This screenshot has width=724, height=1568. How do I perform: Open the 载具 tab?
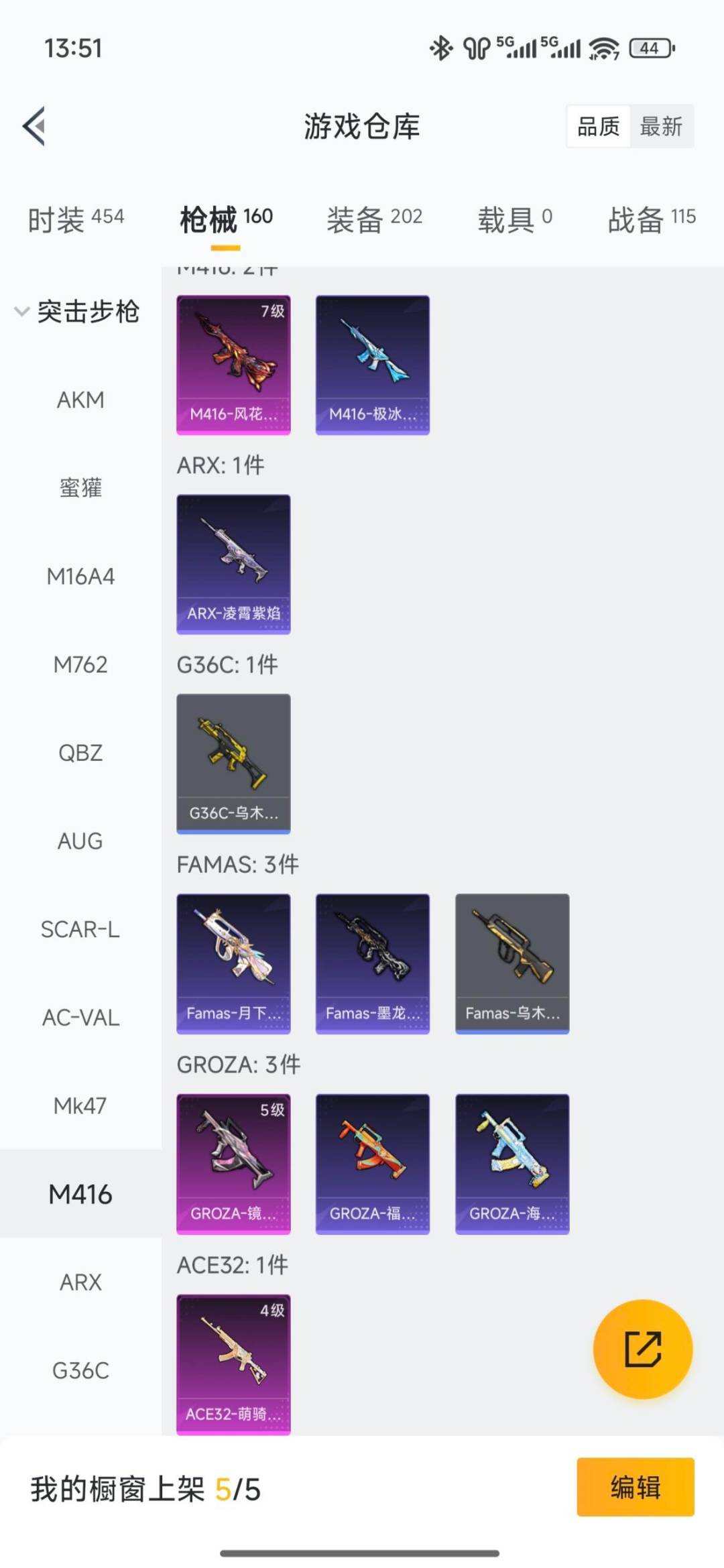(514, 219)
